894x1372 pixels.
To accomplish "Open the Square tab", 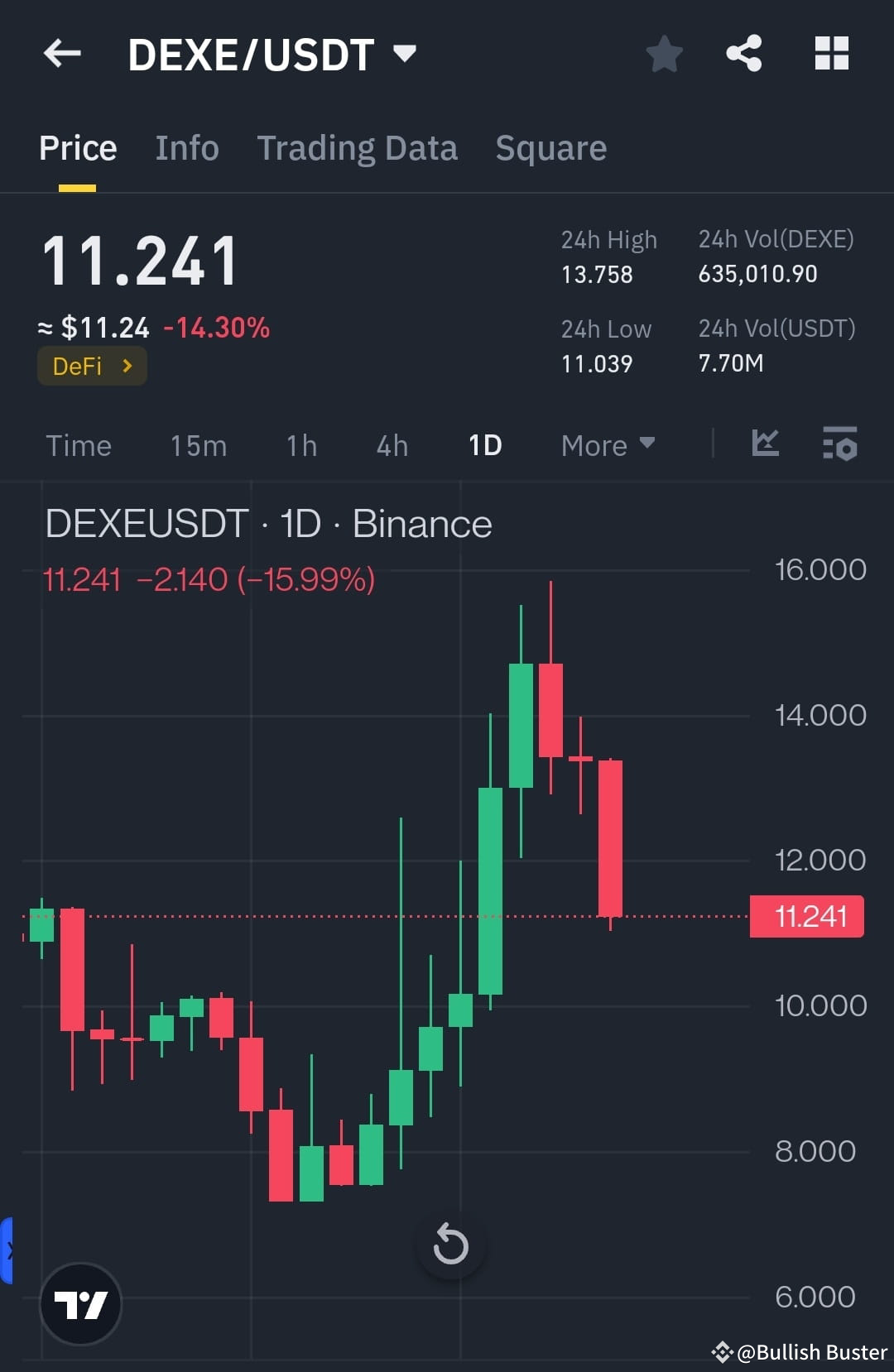I will [550, 148].
